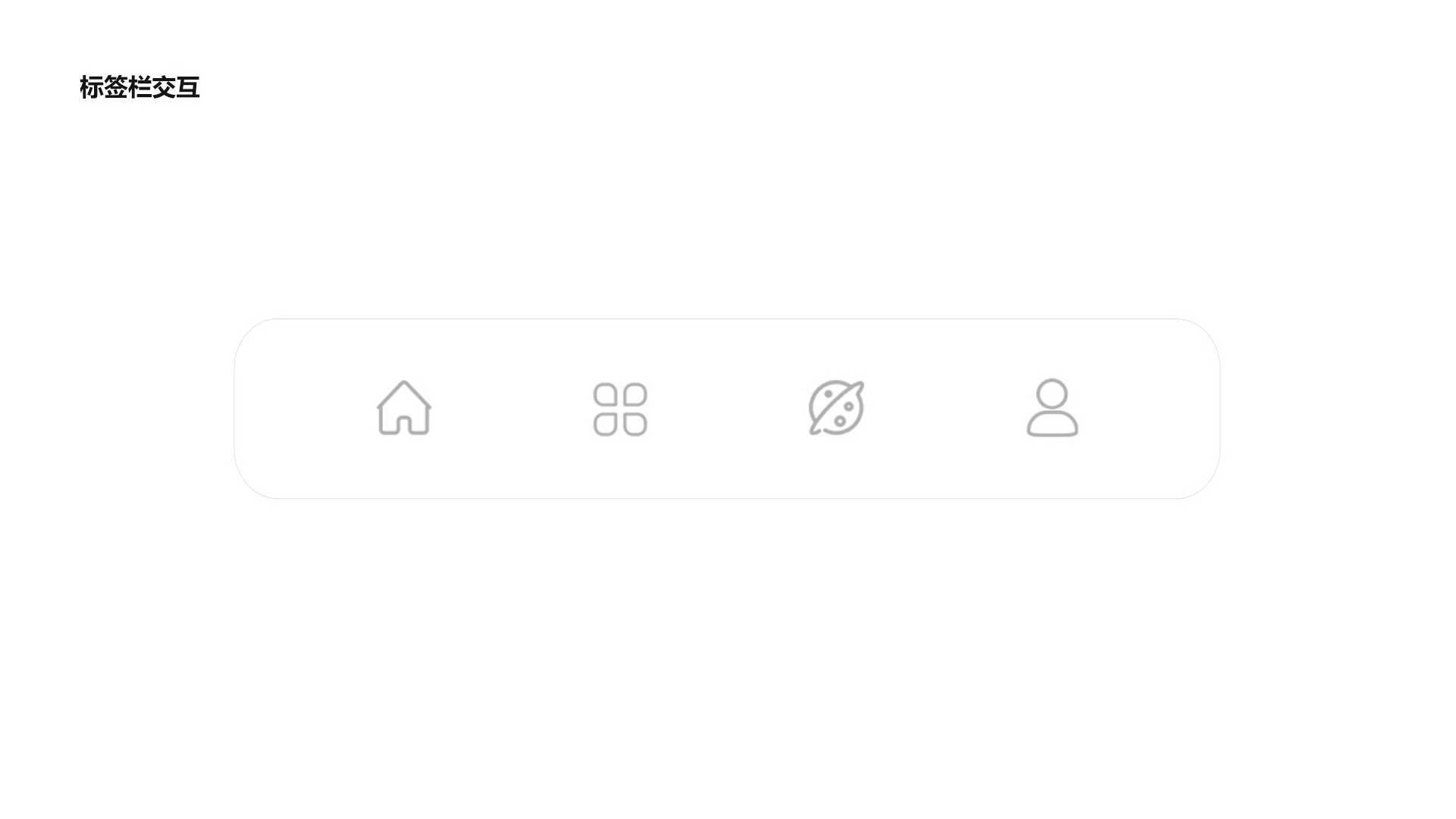Select the planet discover tab

(836, 408)
